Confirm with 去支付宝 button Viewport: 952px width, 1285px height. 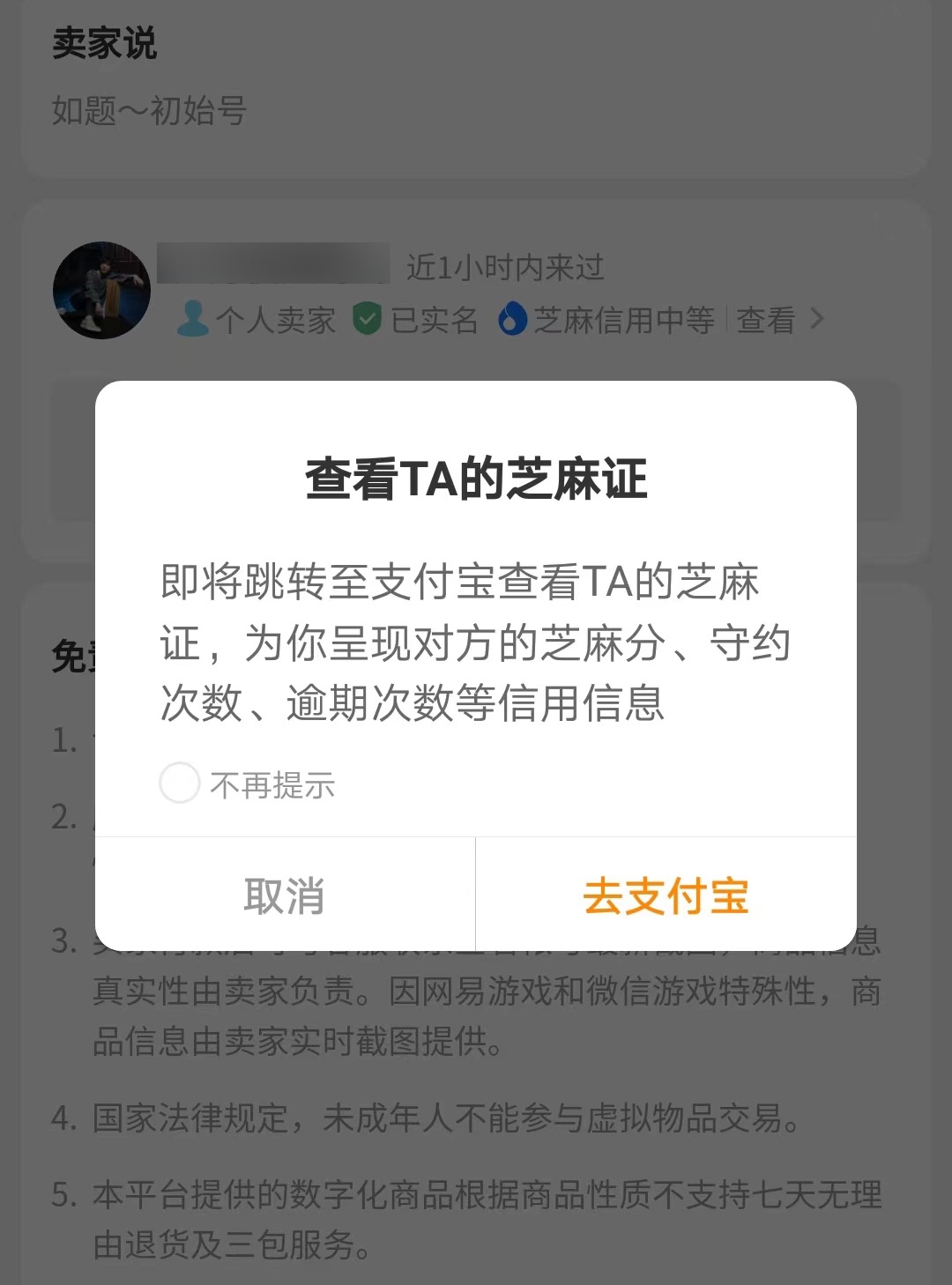[x=666, y=895]
